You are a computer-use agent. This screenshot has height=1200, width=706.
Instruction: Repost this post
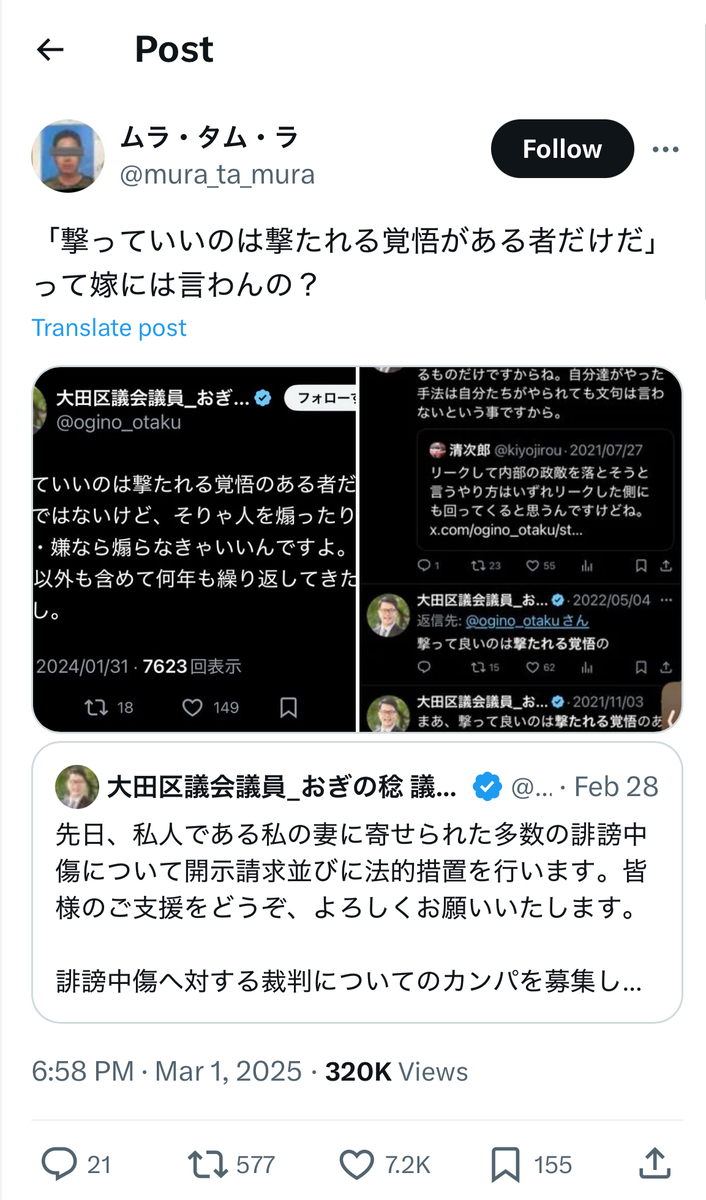(208, 1163)
